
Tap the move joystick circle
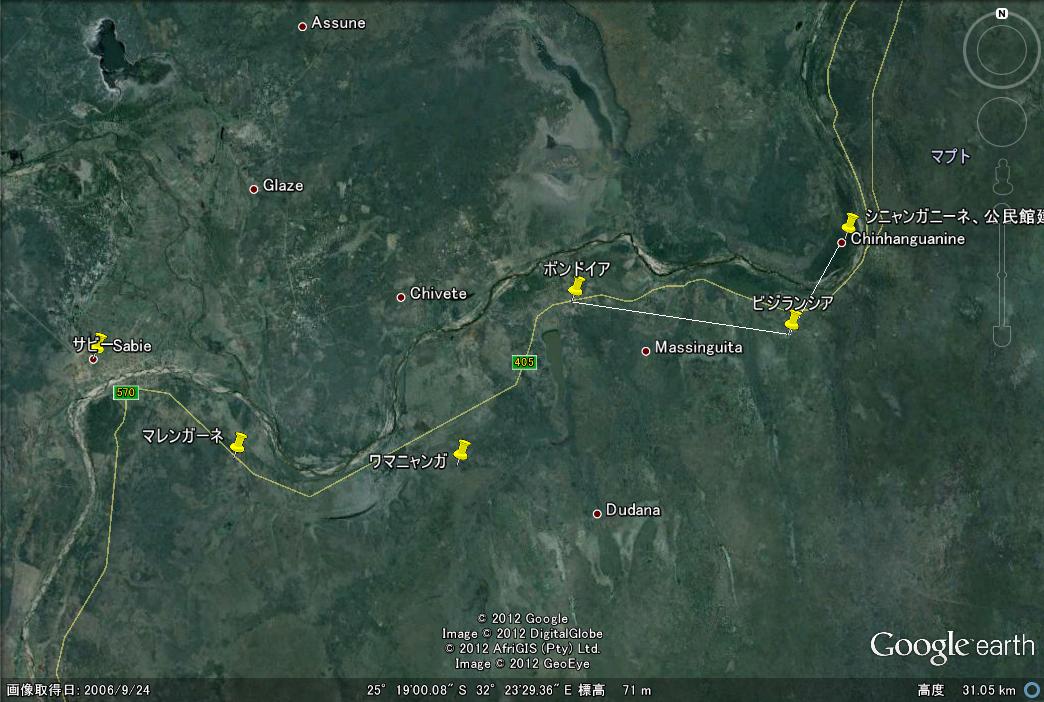[x=1001, y=121]
